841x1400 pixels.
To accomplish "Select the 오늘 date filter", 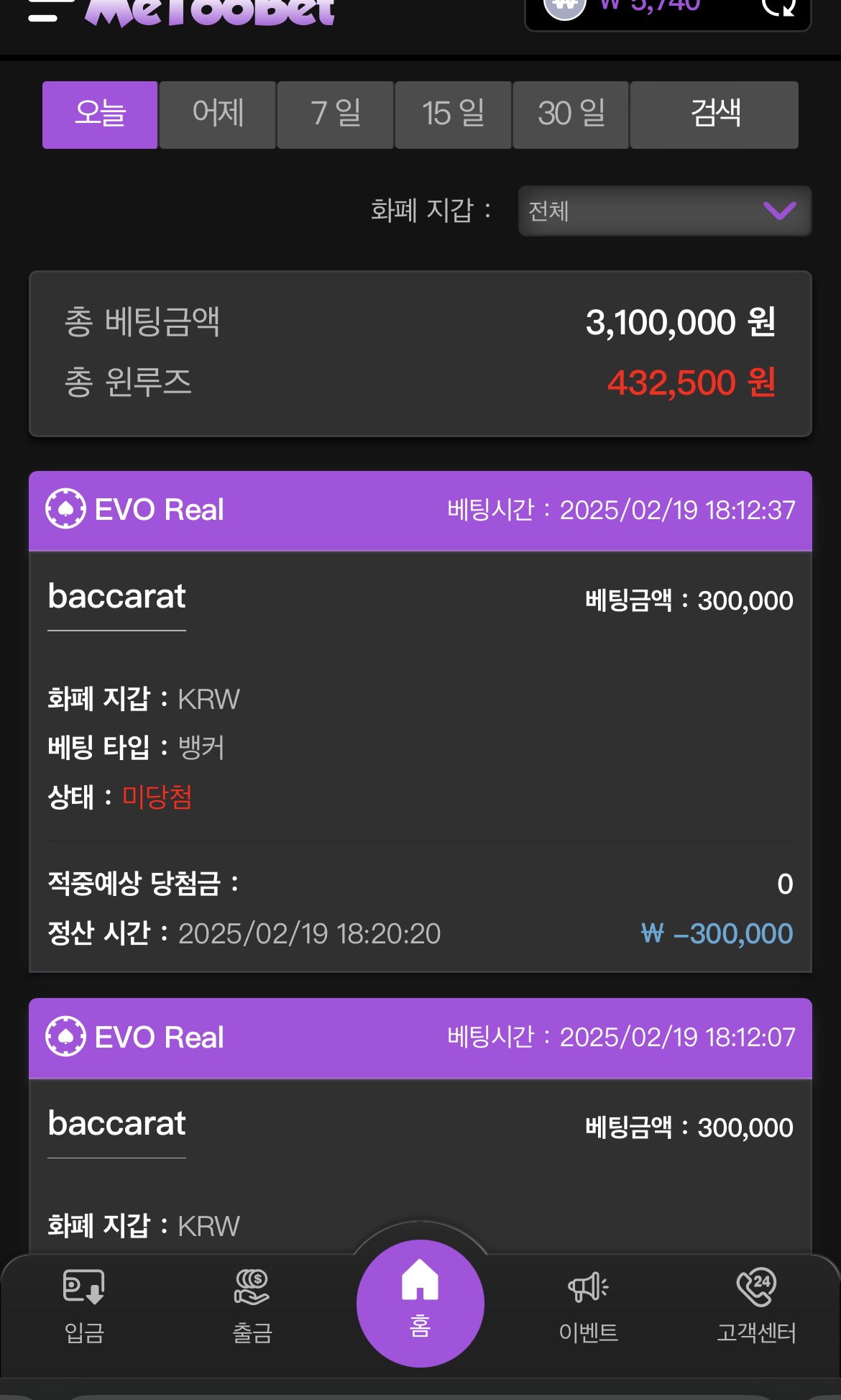I will point(100,115).
